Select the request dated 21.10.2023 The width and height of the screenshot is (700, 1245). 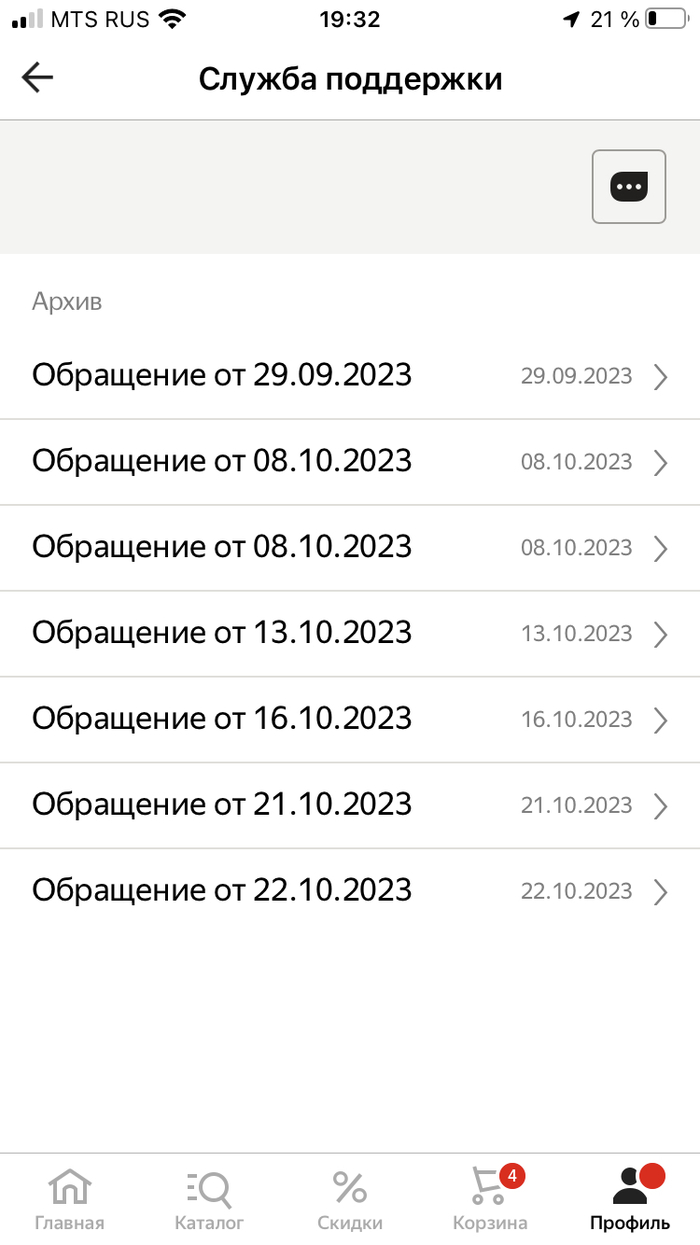click(x=350, y=805)
